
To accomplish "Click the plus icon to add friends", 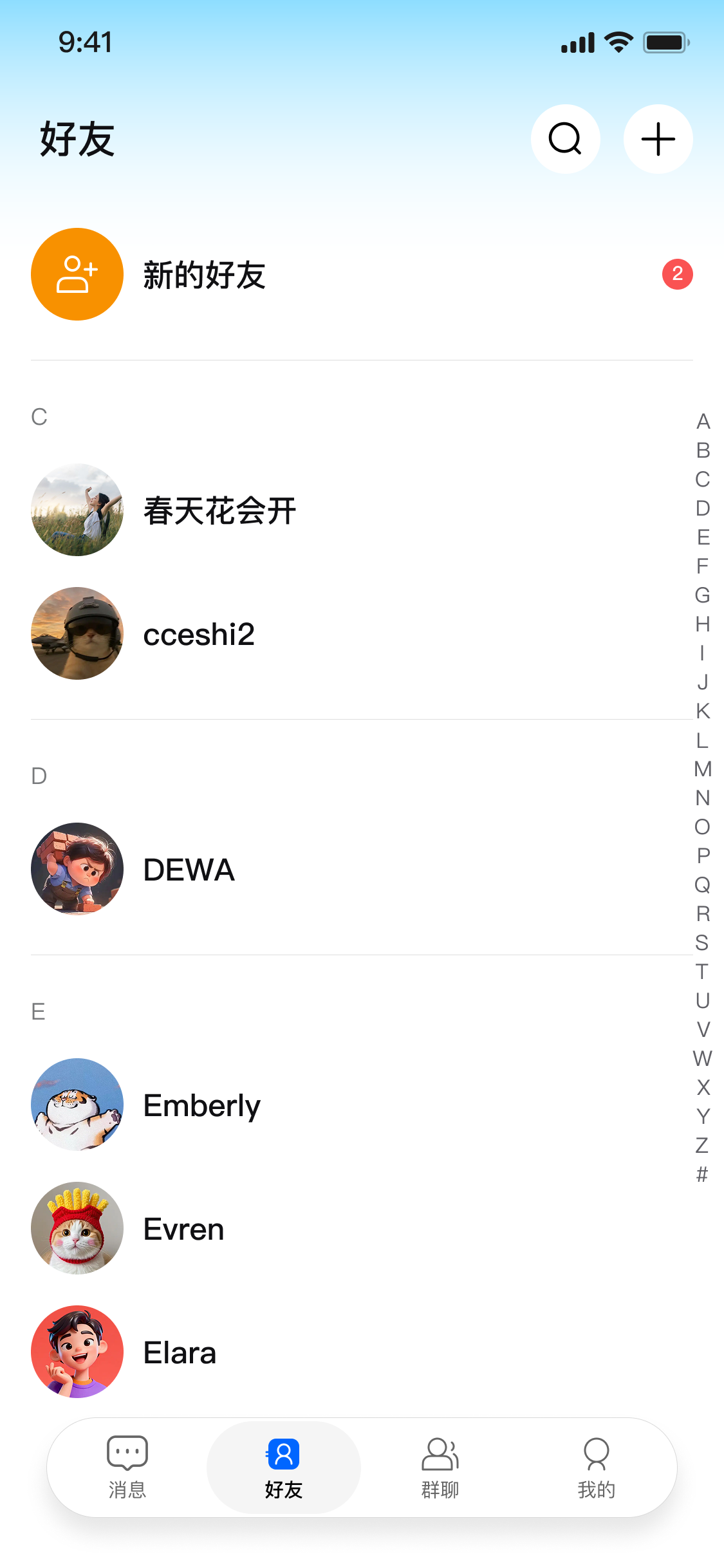I will tap(658, 138).
